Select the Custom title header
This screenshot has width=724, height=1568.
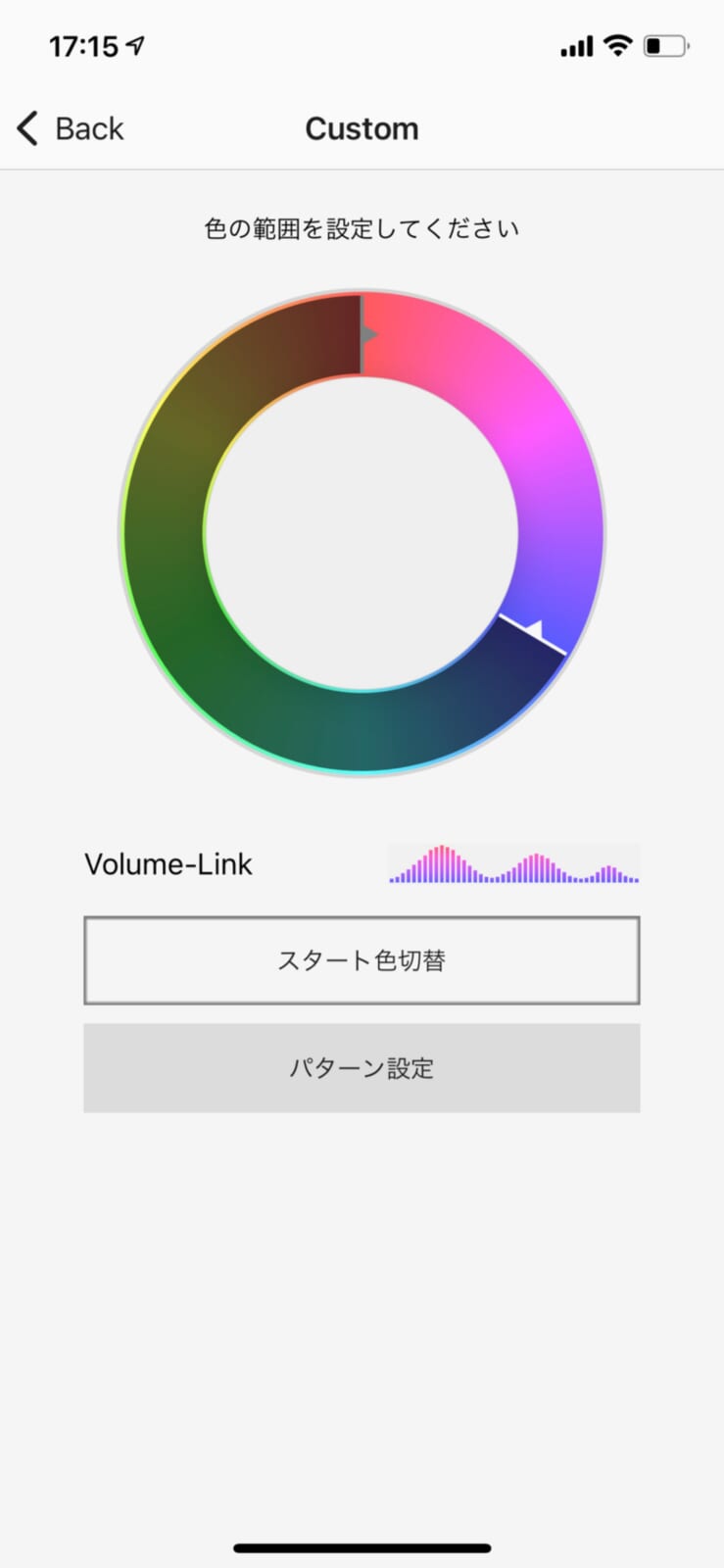click(362, 127)
